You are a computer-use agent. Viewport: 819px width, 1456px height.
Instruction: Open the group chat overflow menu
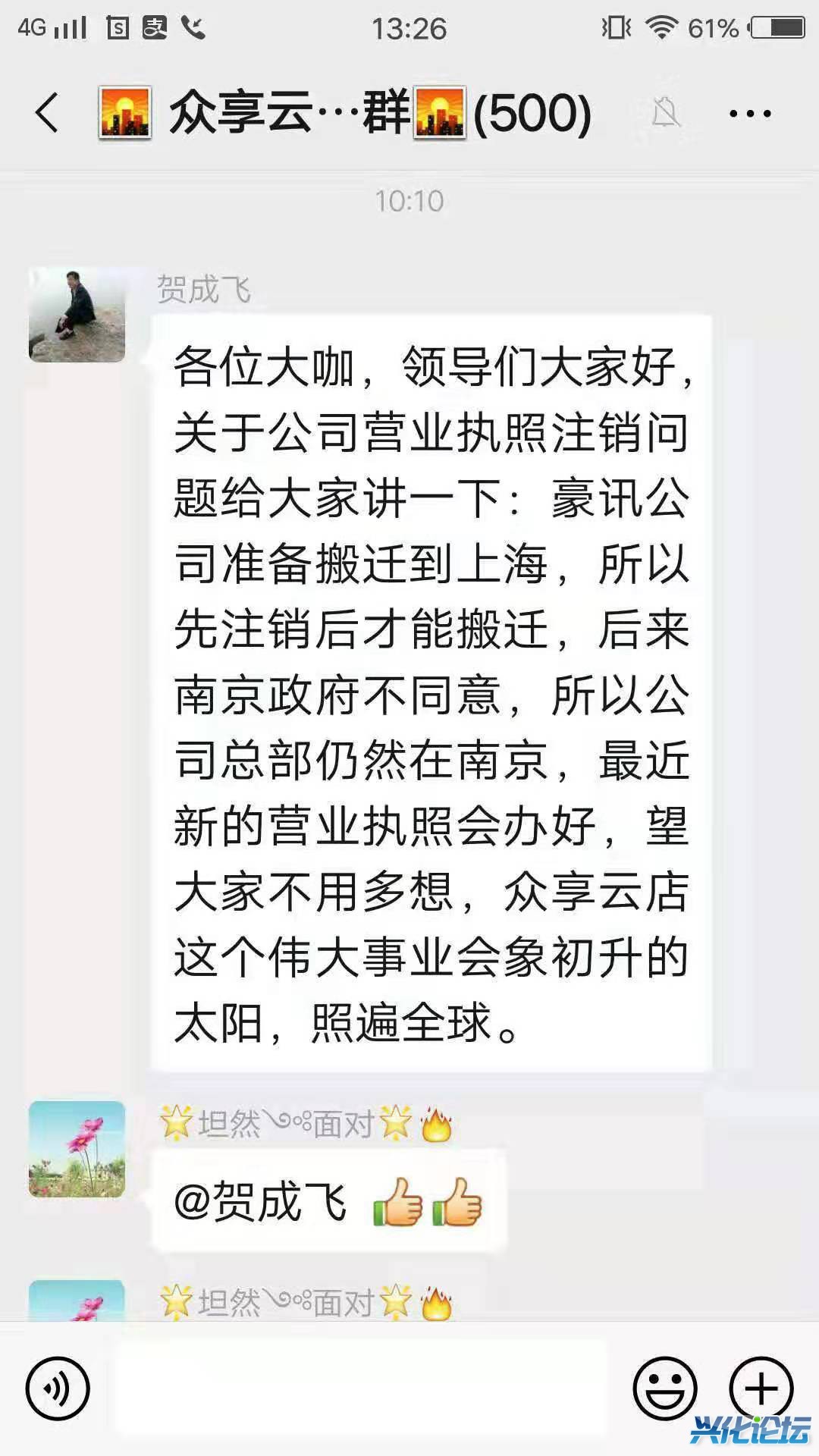[x=749, y=114]
